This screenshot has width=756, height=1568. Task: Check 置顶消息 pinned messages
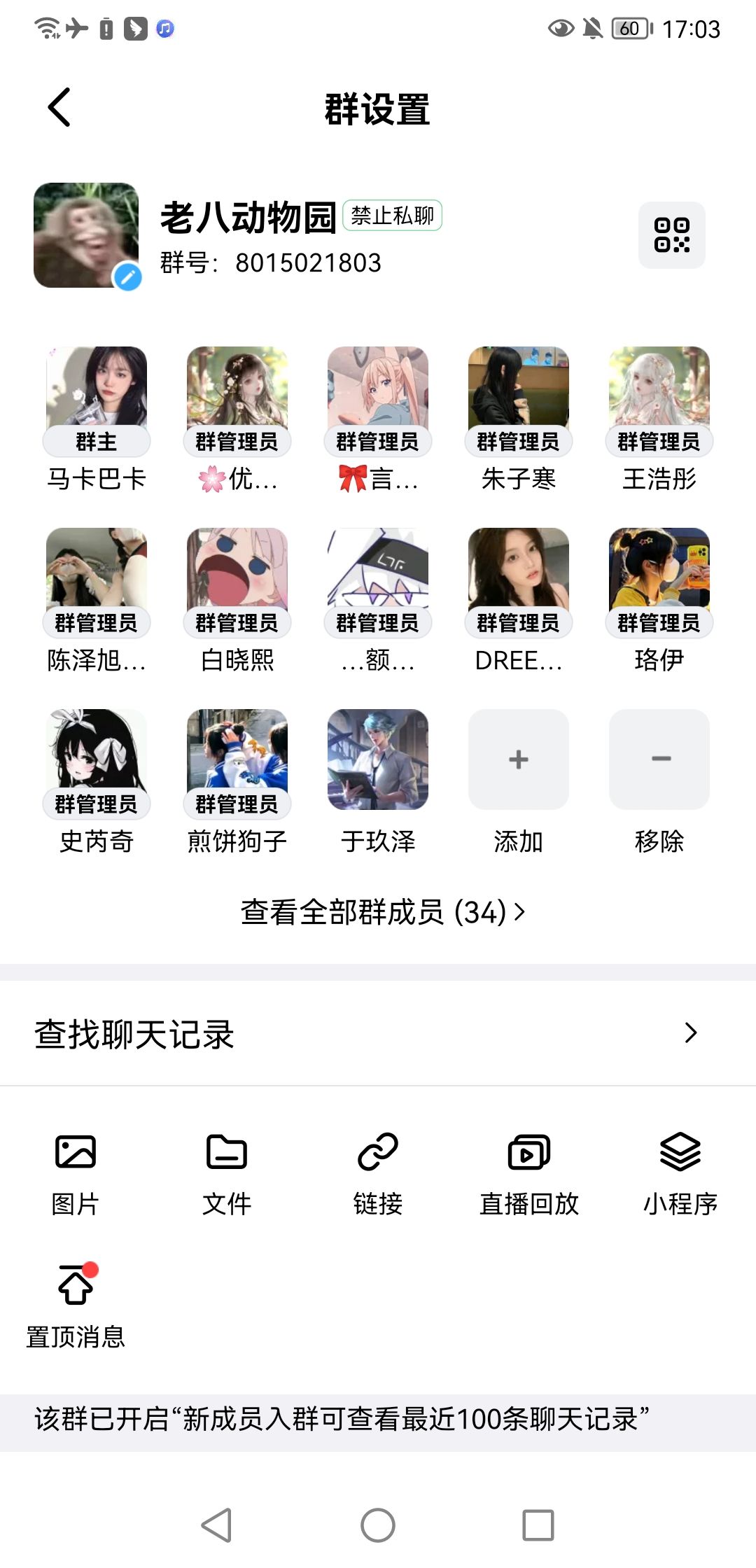(x=76, y=1305)
